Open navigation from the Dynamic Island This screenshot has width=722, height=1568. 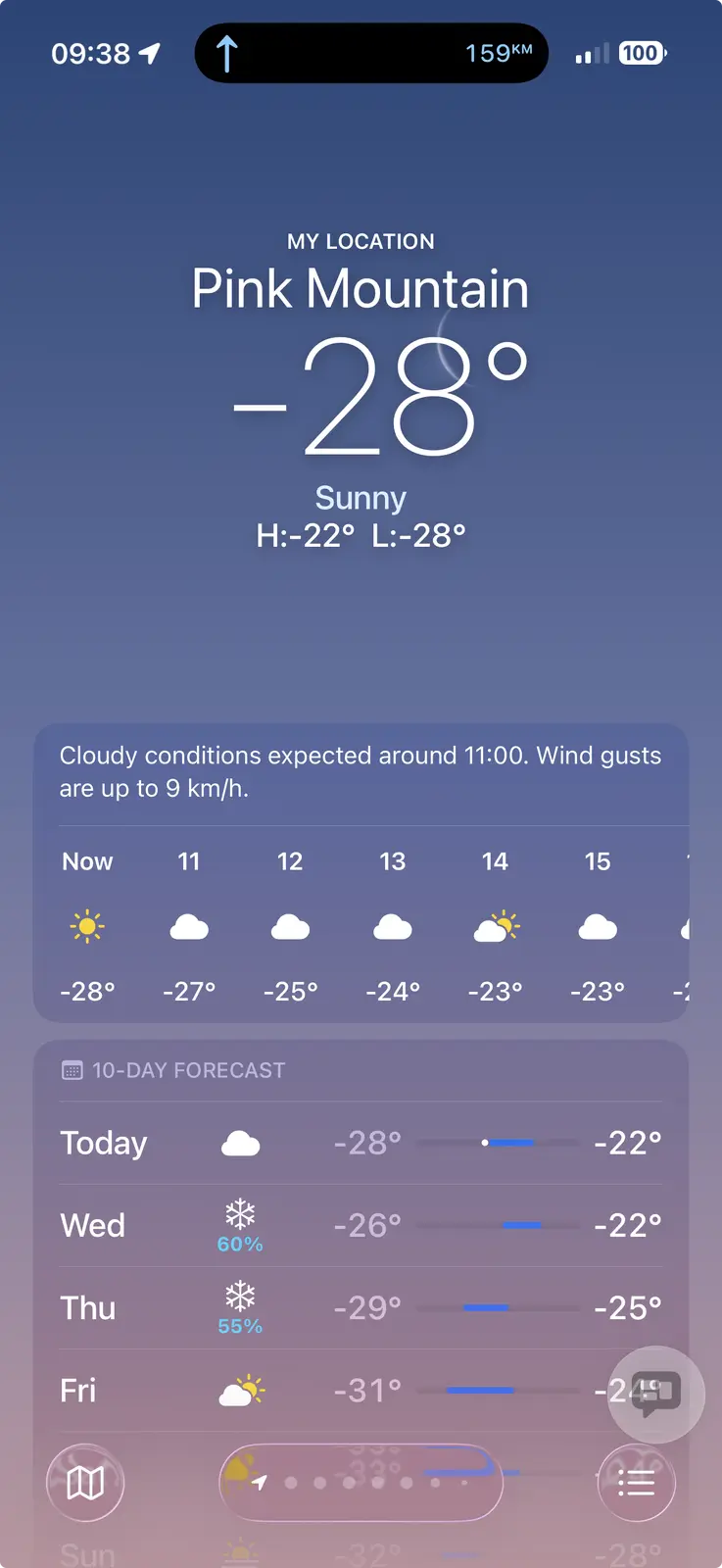tap(371, 53)
